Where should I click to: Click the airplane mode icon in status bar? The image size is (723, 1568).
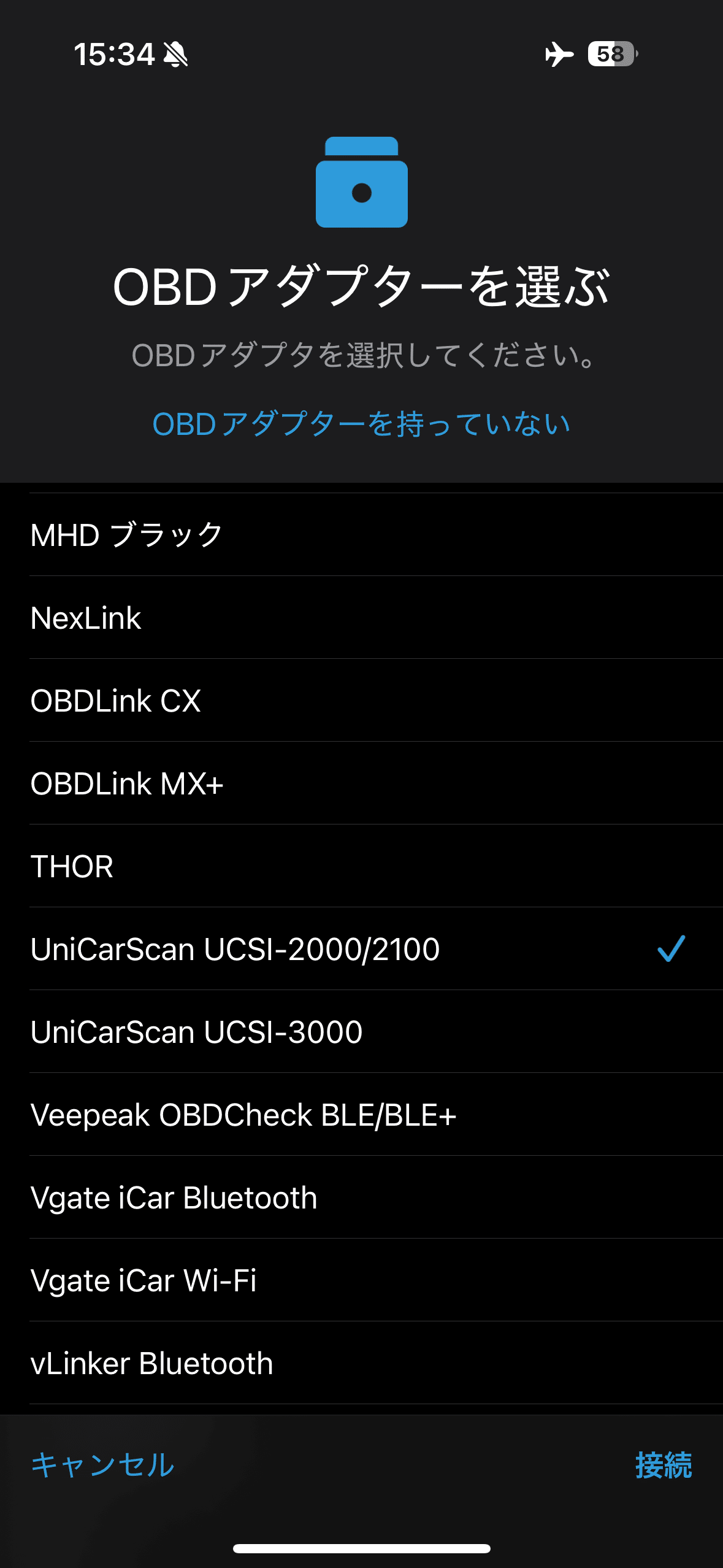(x=559, y=55)
